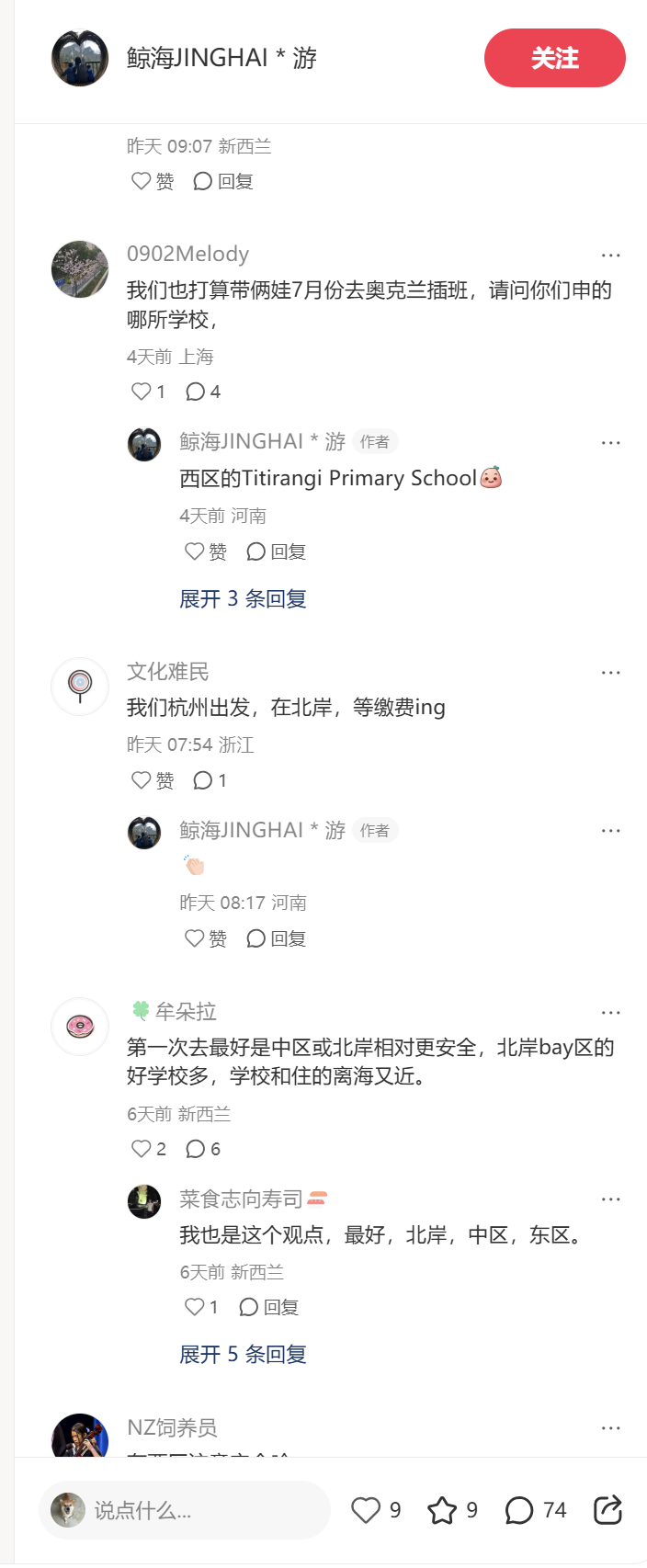Share this post

607,1510
